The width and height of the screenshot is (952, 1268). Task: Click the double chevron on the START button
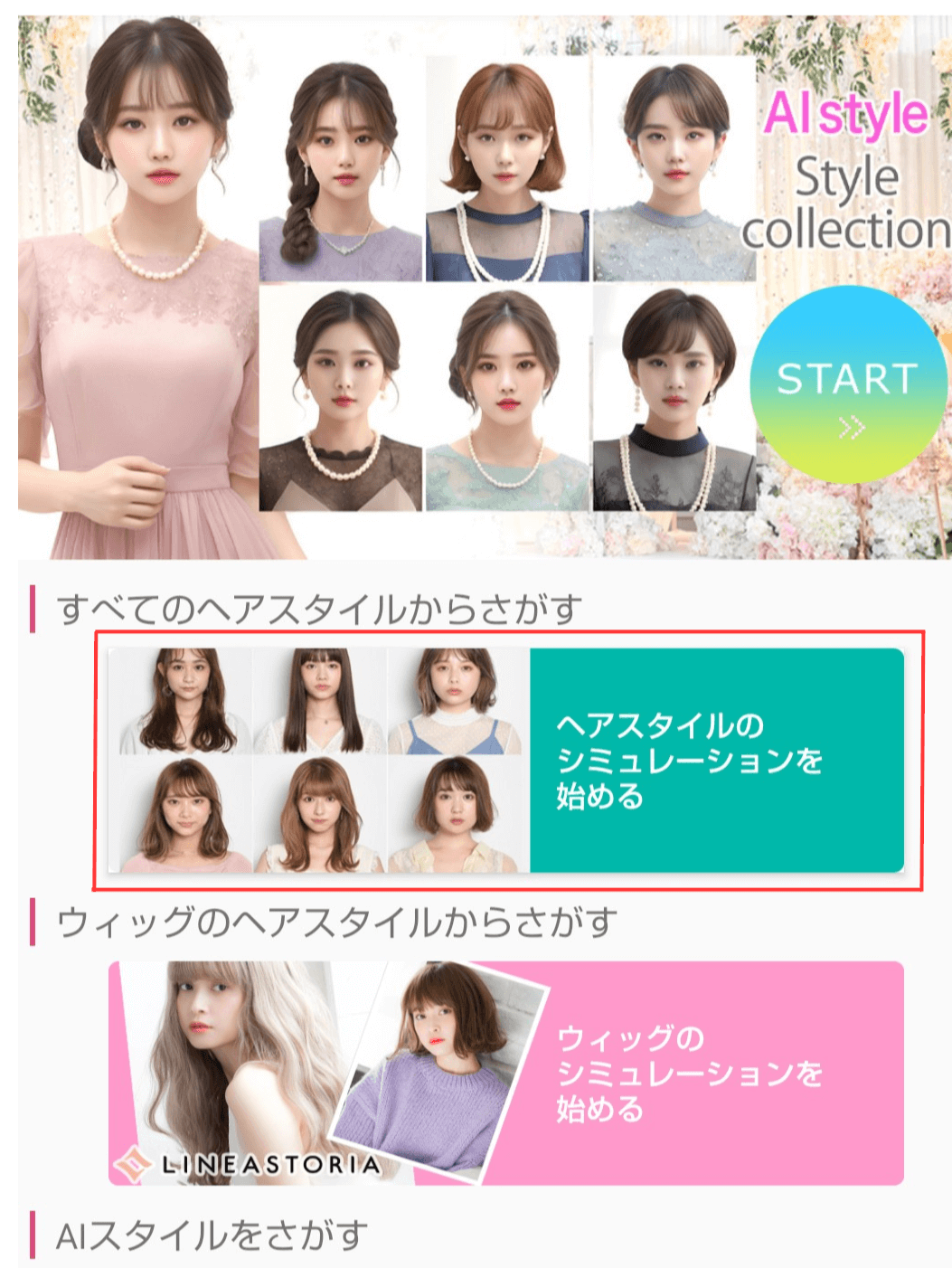point(848,425)
